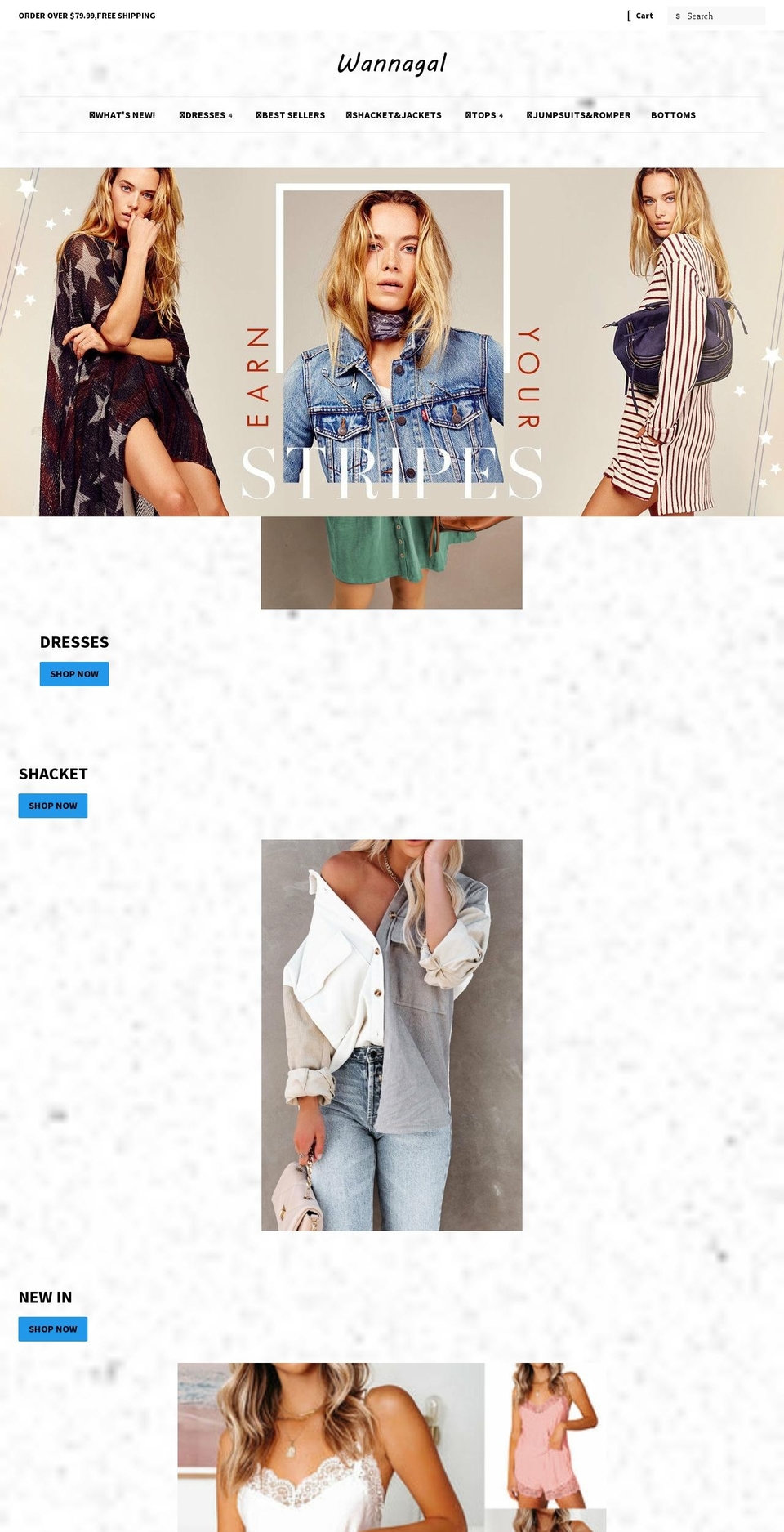Open the JUMPSUITS&ROMPER navigation link
This screenshot has width=784, height=1532.
pos(578,115)
